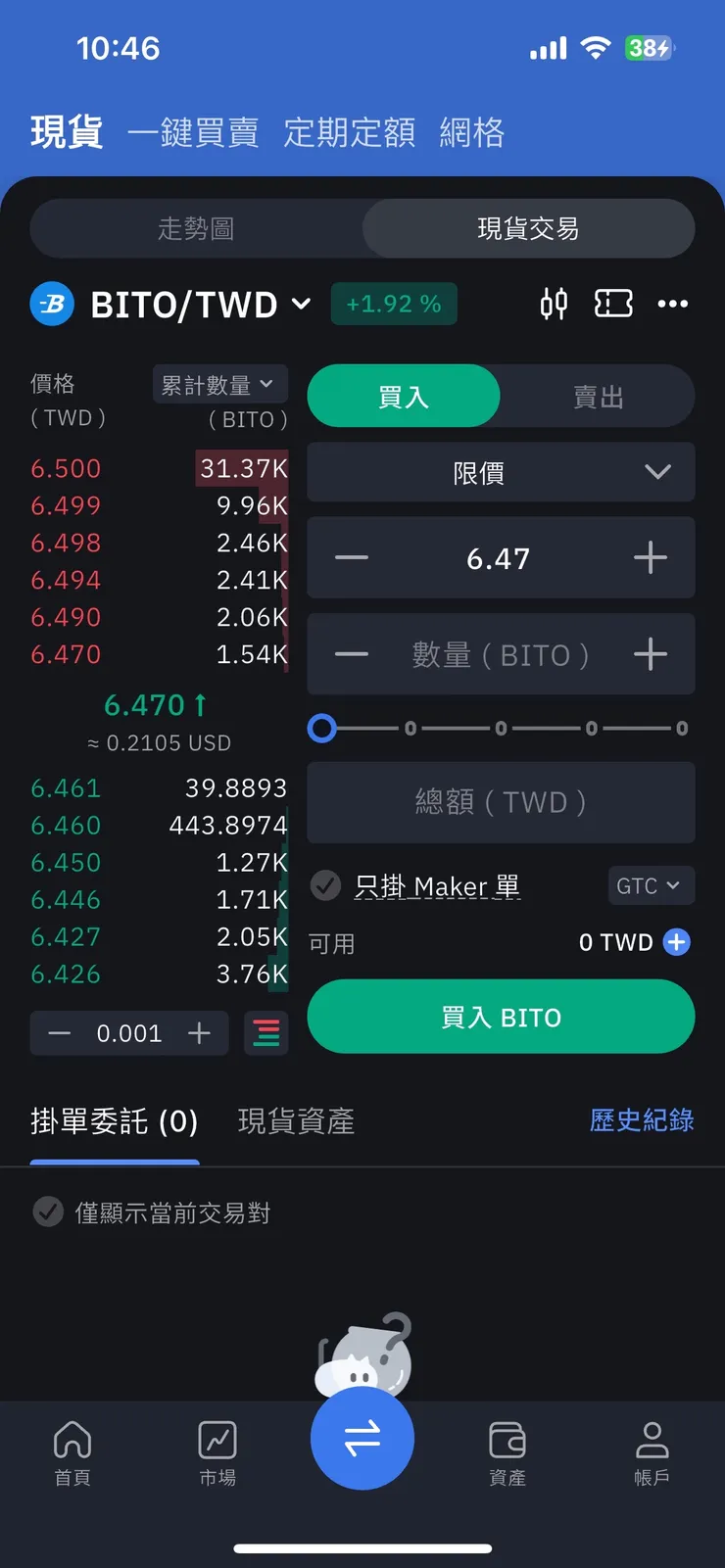725x1568 pixels.
Task: Open the coupon ticket icon
Action: 613,304
